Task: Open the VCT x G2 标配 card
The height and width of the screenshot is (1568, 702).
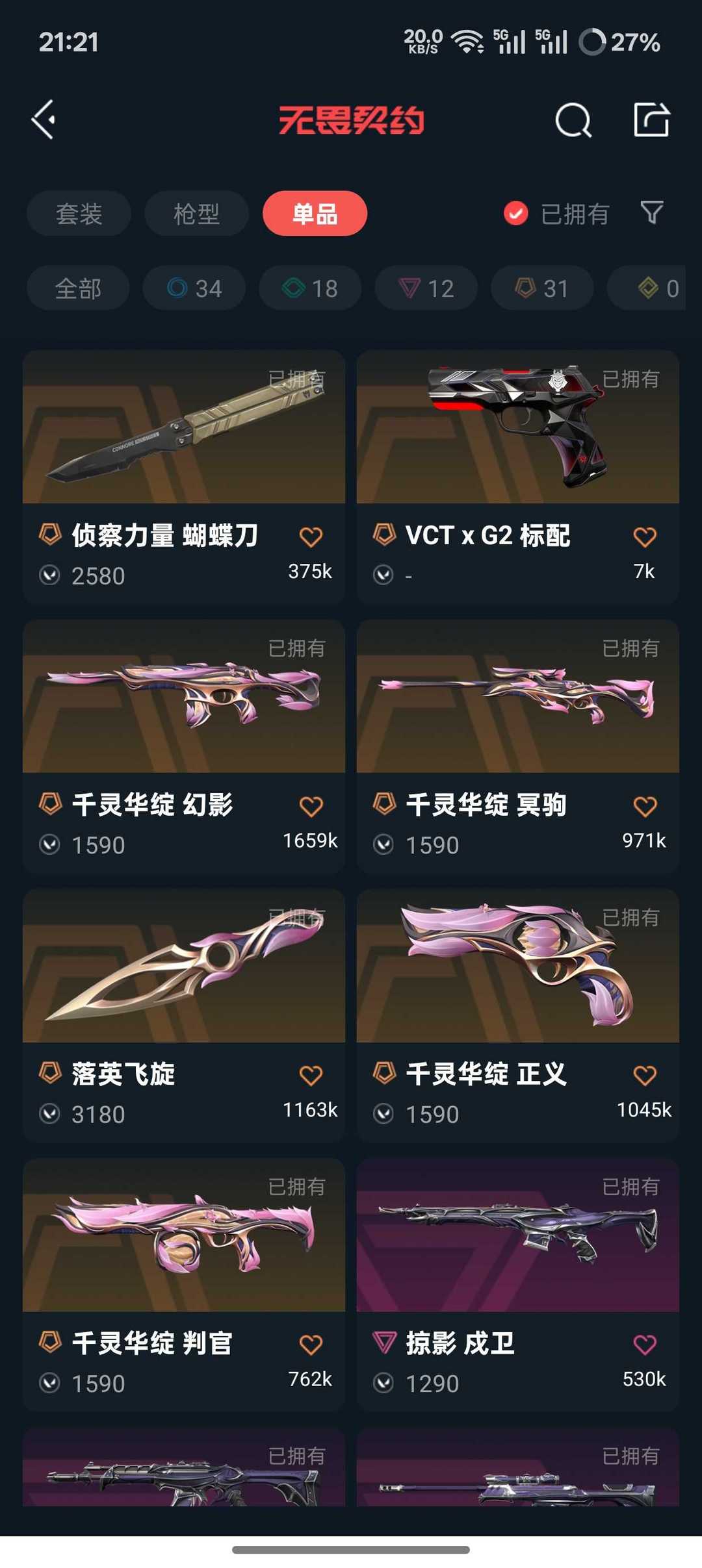Action: (x=518, y=477)
